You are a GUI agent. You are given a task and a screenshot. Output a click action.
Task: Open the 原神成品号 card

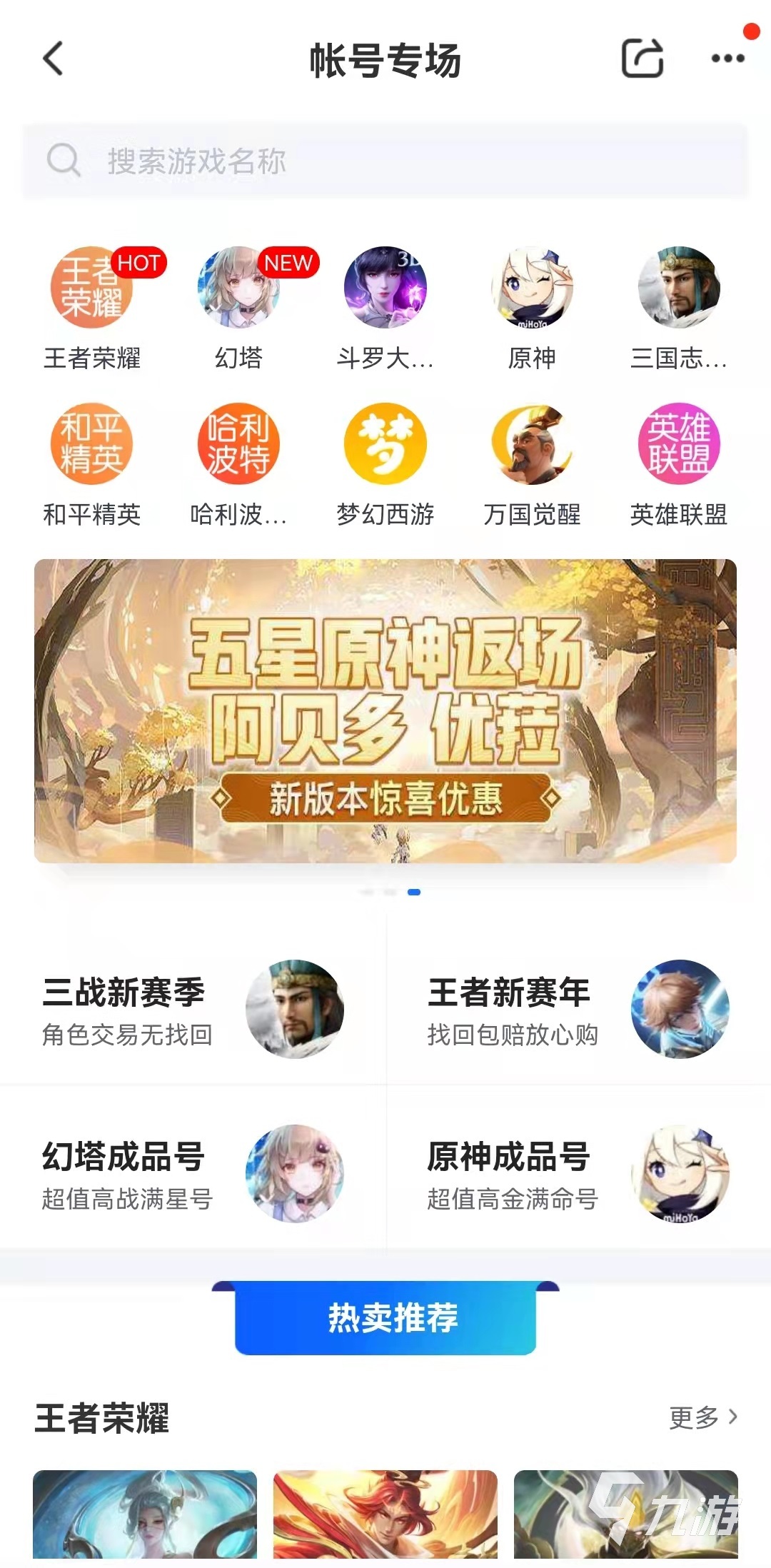pos(578,1172)
